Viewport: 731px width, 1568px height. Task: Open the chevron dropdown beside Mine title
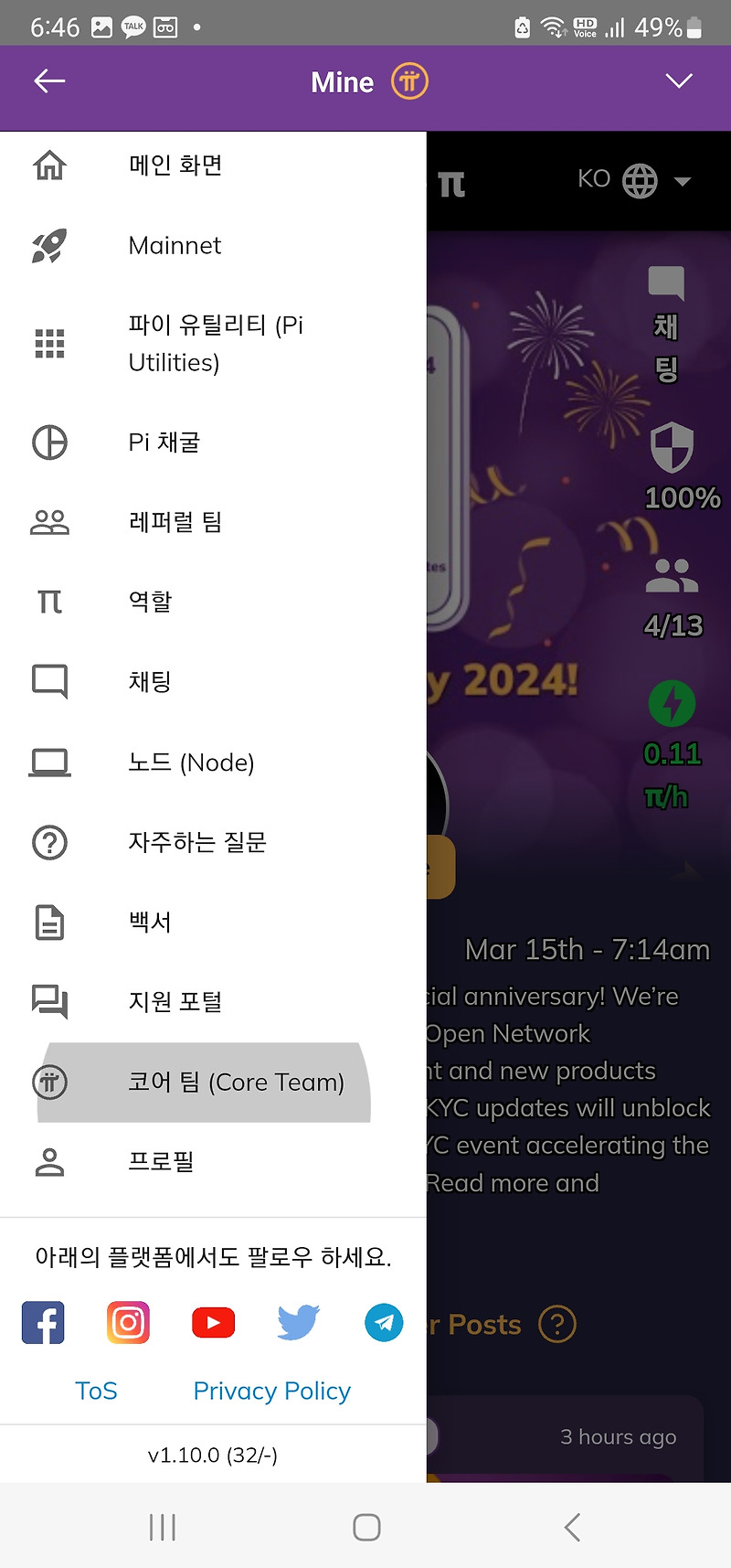[x=679, y=80]
